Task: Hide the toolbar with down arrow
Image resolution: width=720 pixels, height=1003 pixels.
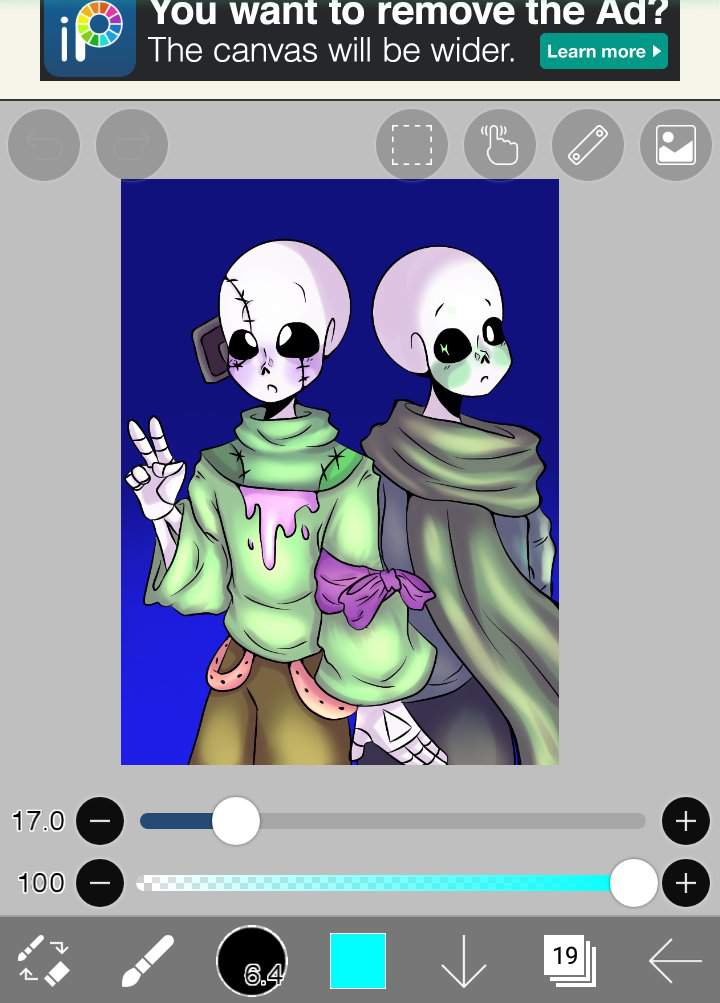Action: point(464,961)
